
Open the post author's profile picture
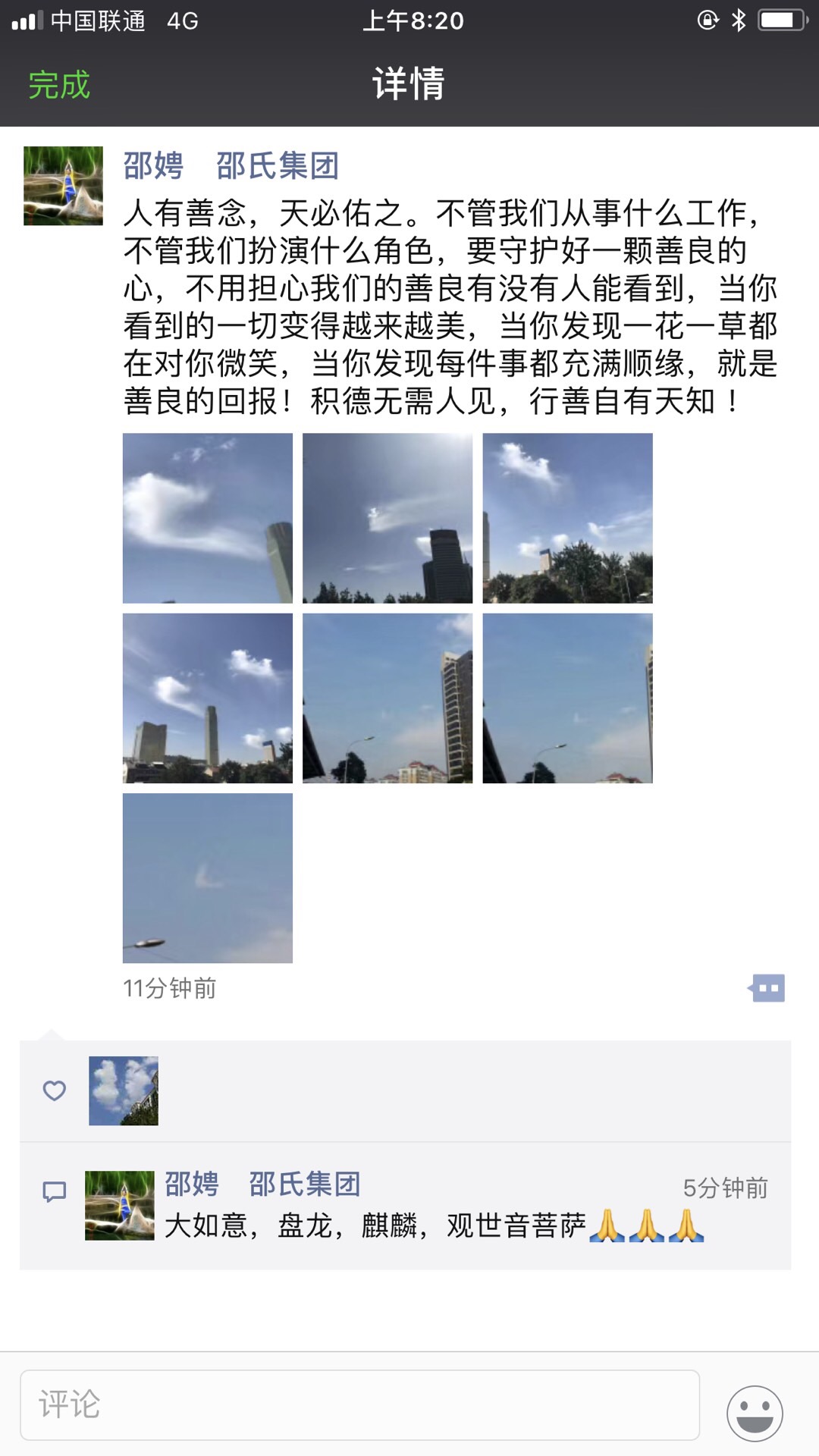point(63,186)
